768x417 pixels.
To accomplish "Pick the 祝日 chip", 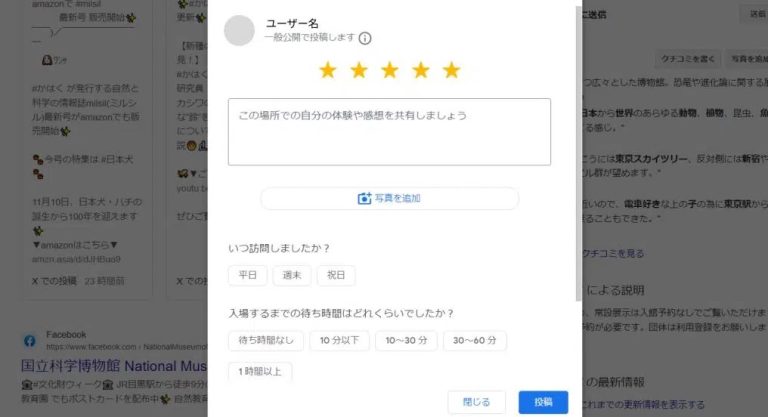I will point(338,275).
